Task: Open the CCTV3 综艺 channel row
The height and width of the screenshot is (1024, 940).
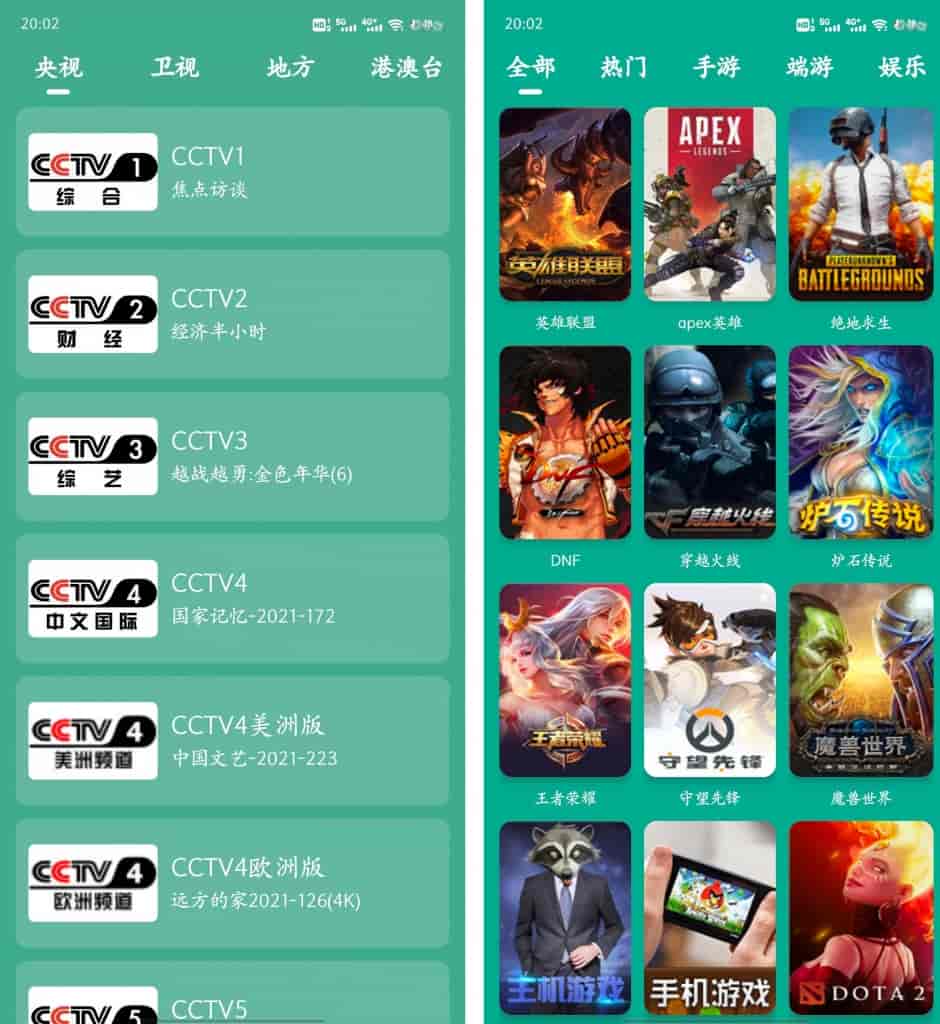Action: pyautogui.click(x=233, y=456)
